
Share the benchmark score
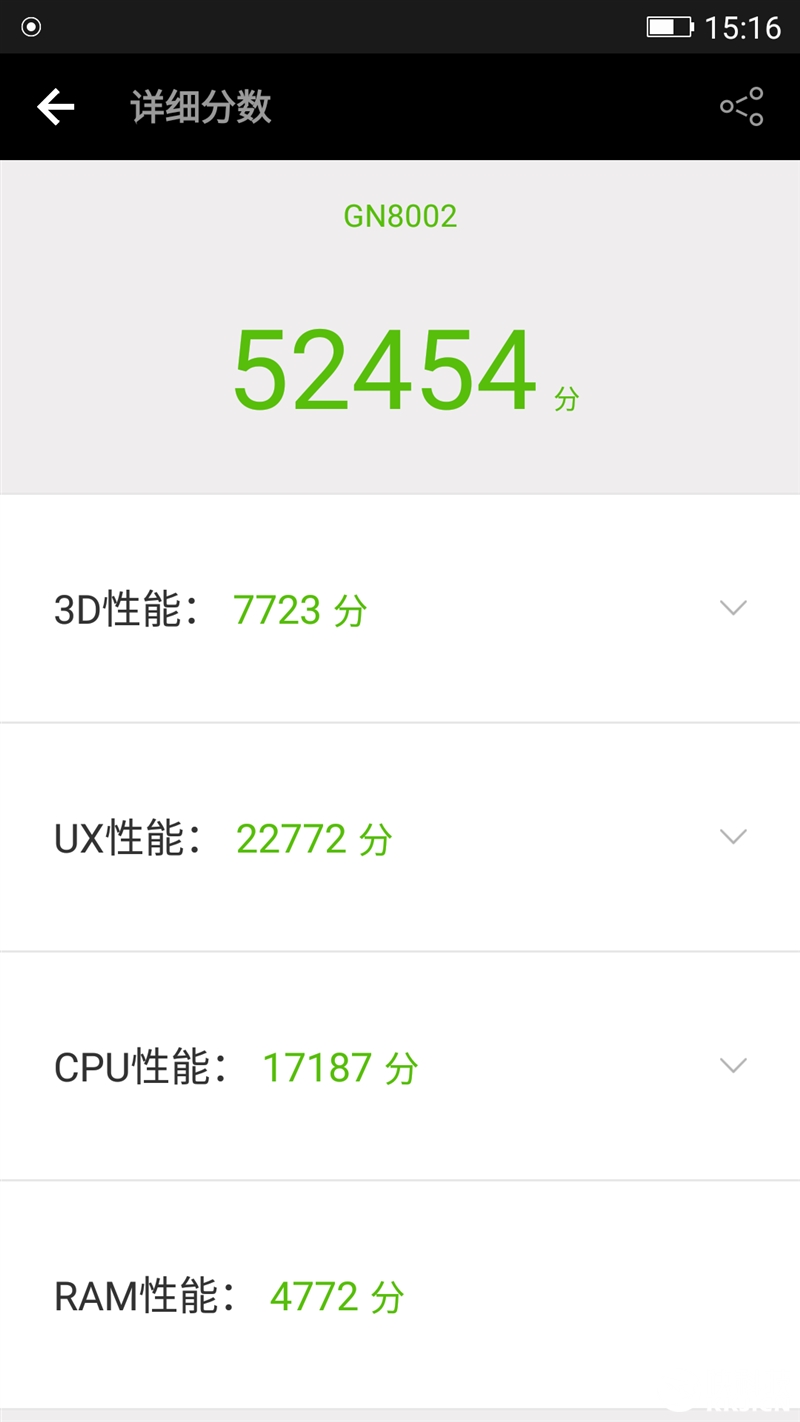[741, 107]
